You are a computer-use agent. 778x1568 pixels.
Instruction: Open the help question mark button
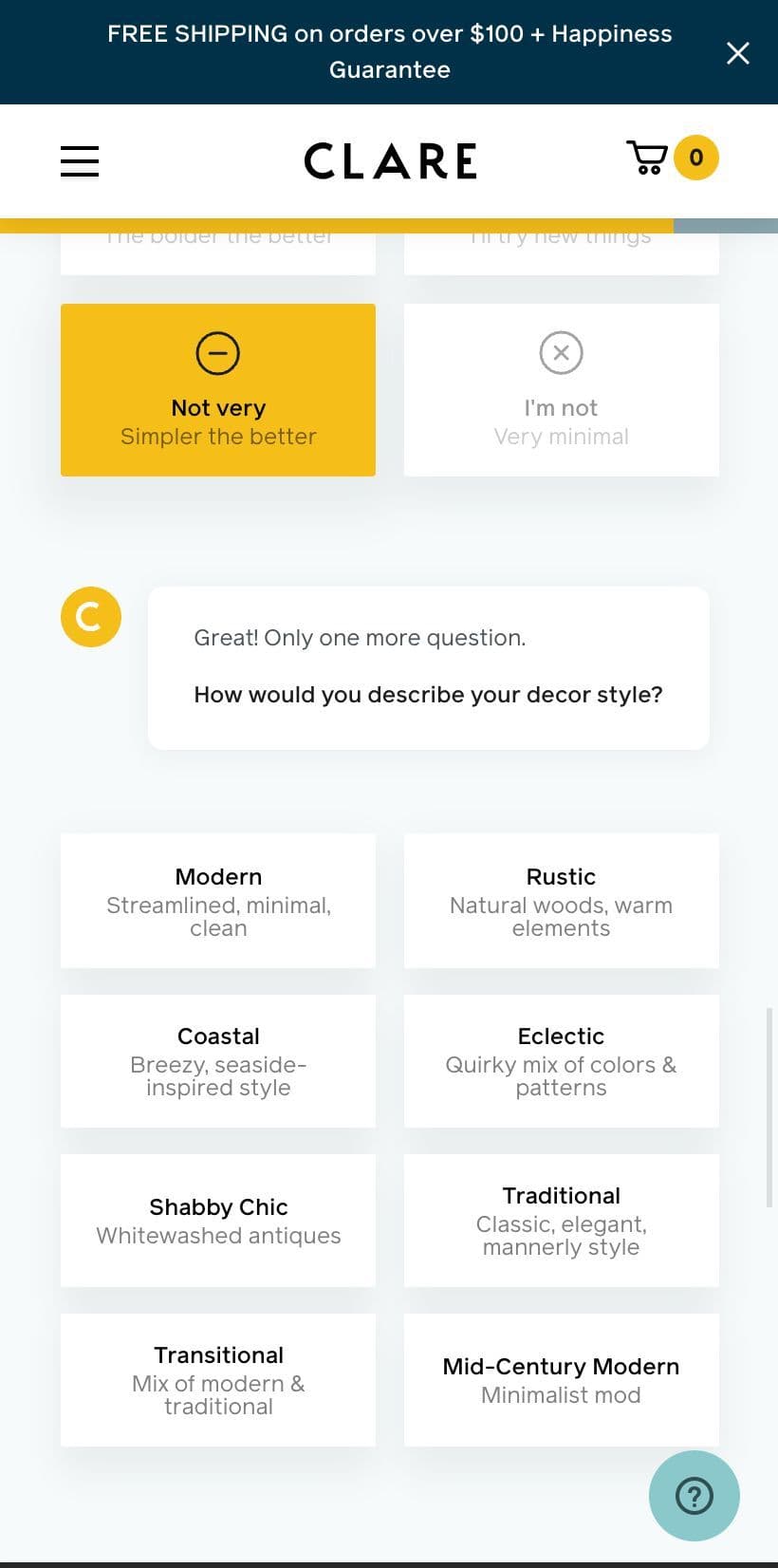pyautogui.click(x=695, y=1496)
